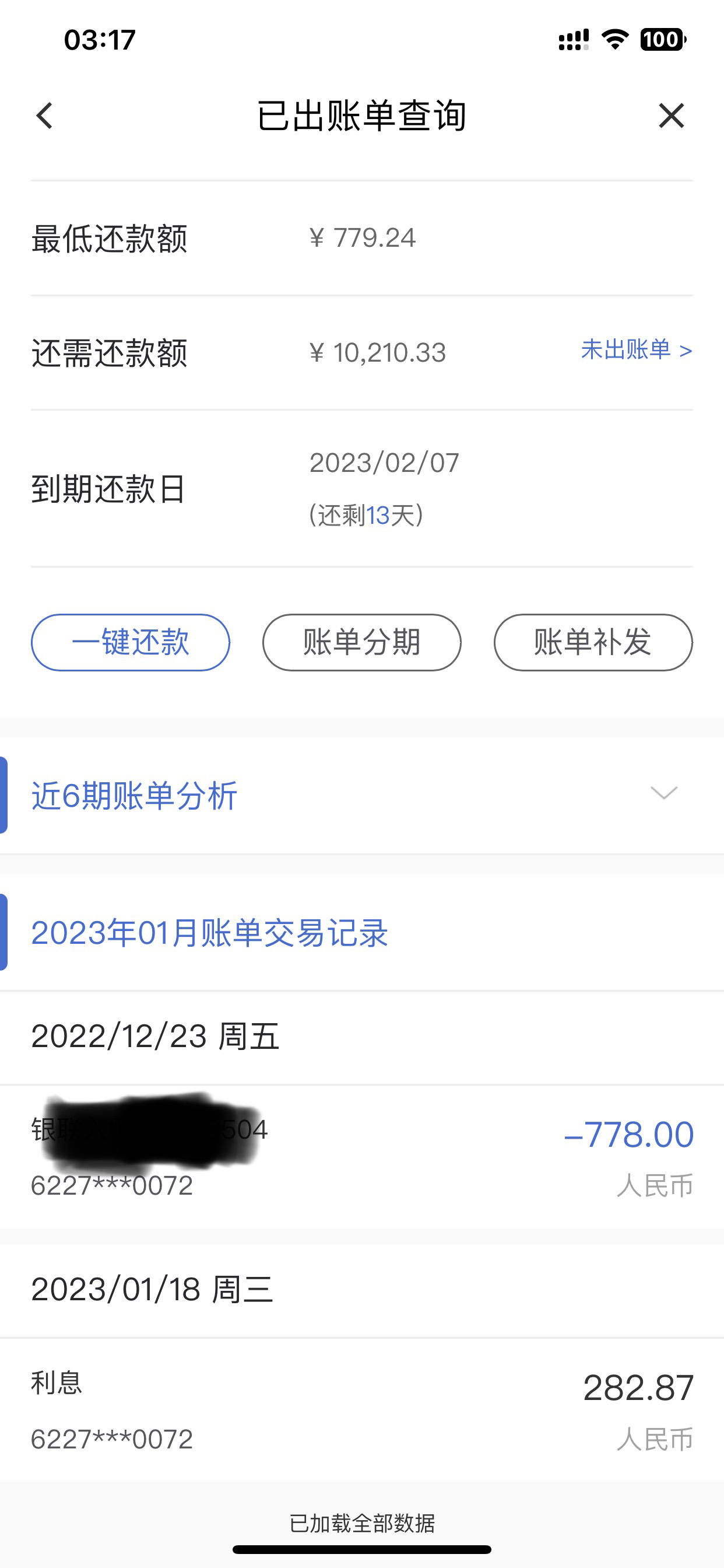Expand the 近6期账单分析 section
The image size is (724, 1568).
(362, 795)
